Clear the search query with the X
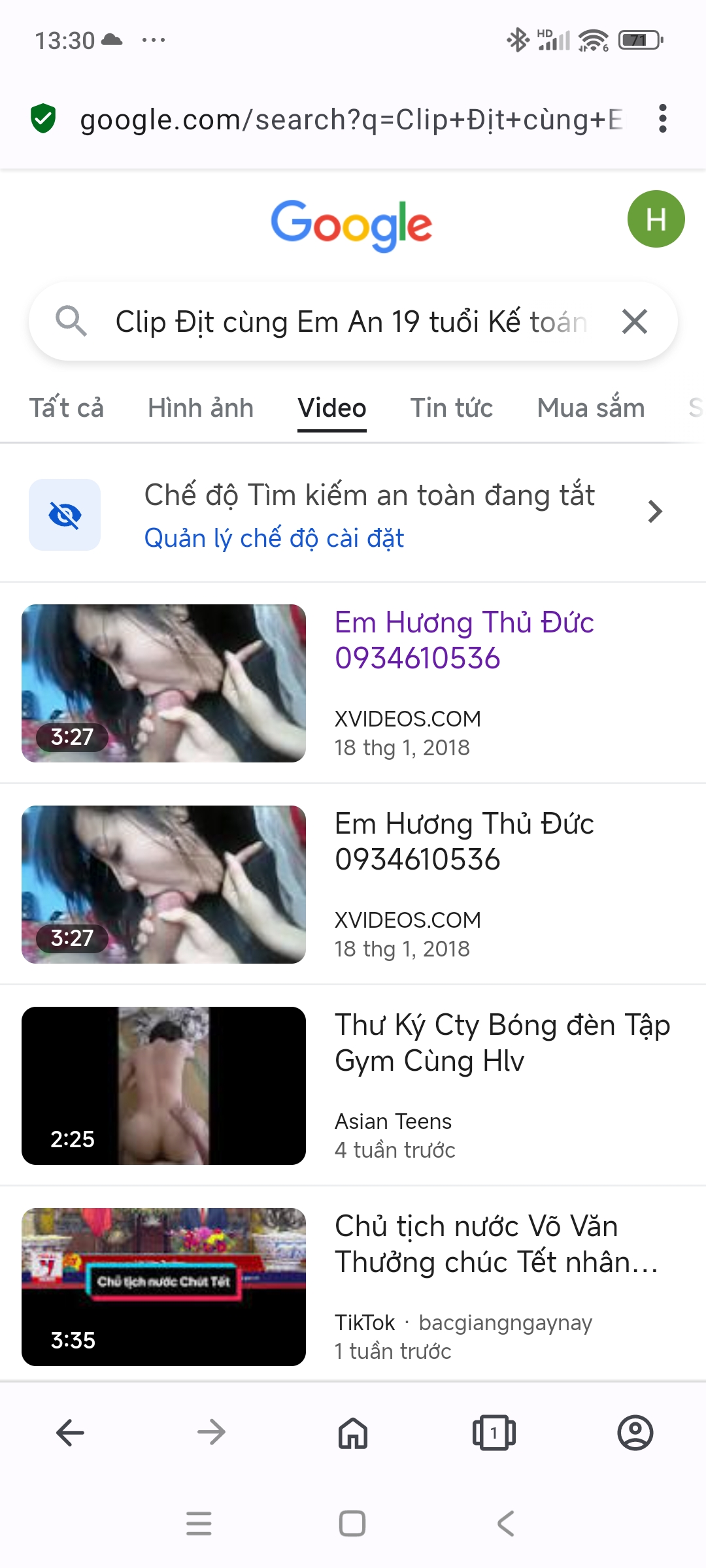The height and width of the screenshot is (1568, 706). [x=635, y=322]
